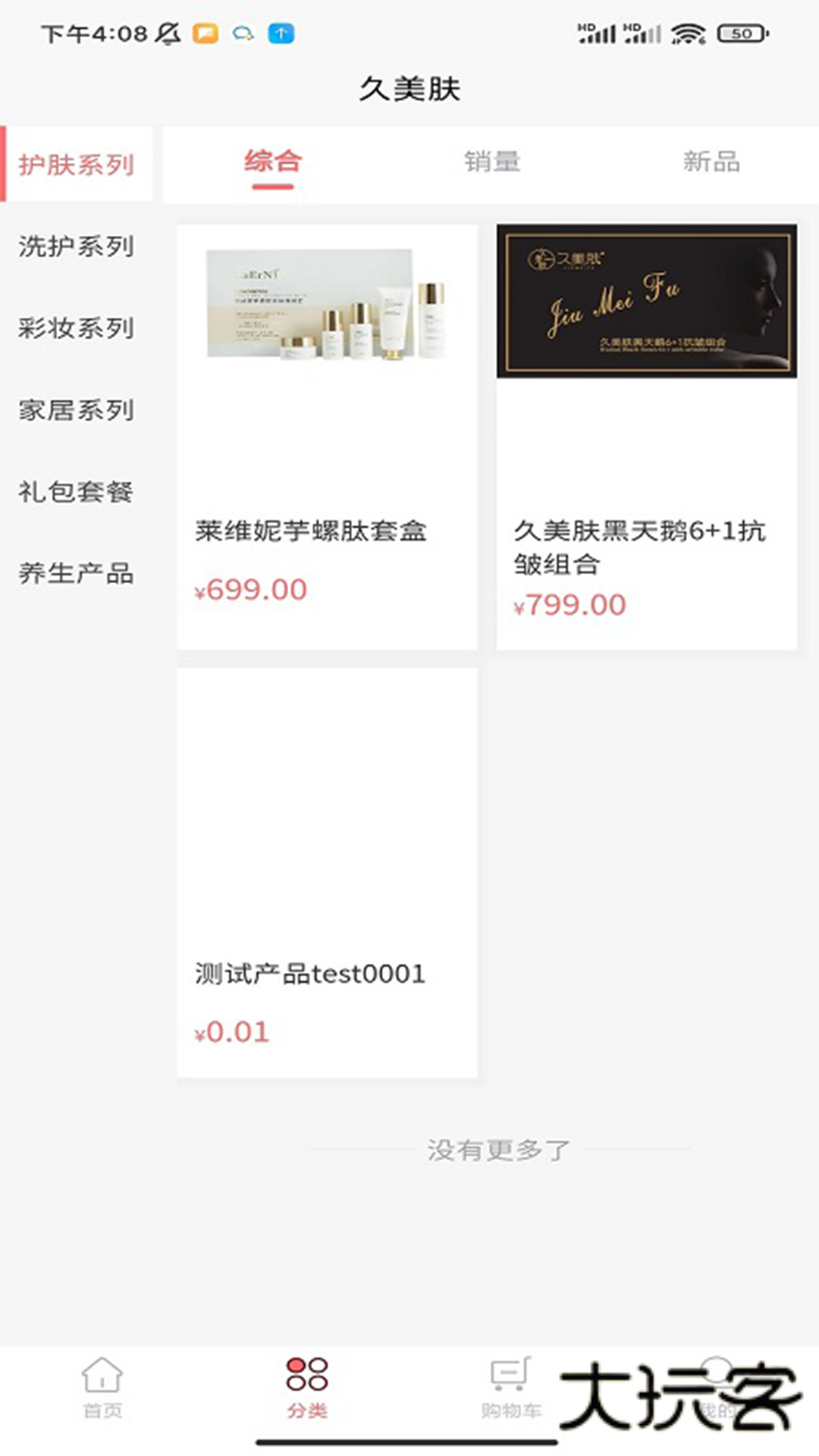819x1456 pixels.
Task: Open the 养生产品 category
Action: pos(76,574)
